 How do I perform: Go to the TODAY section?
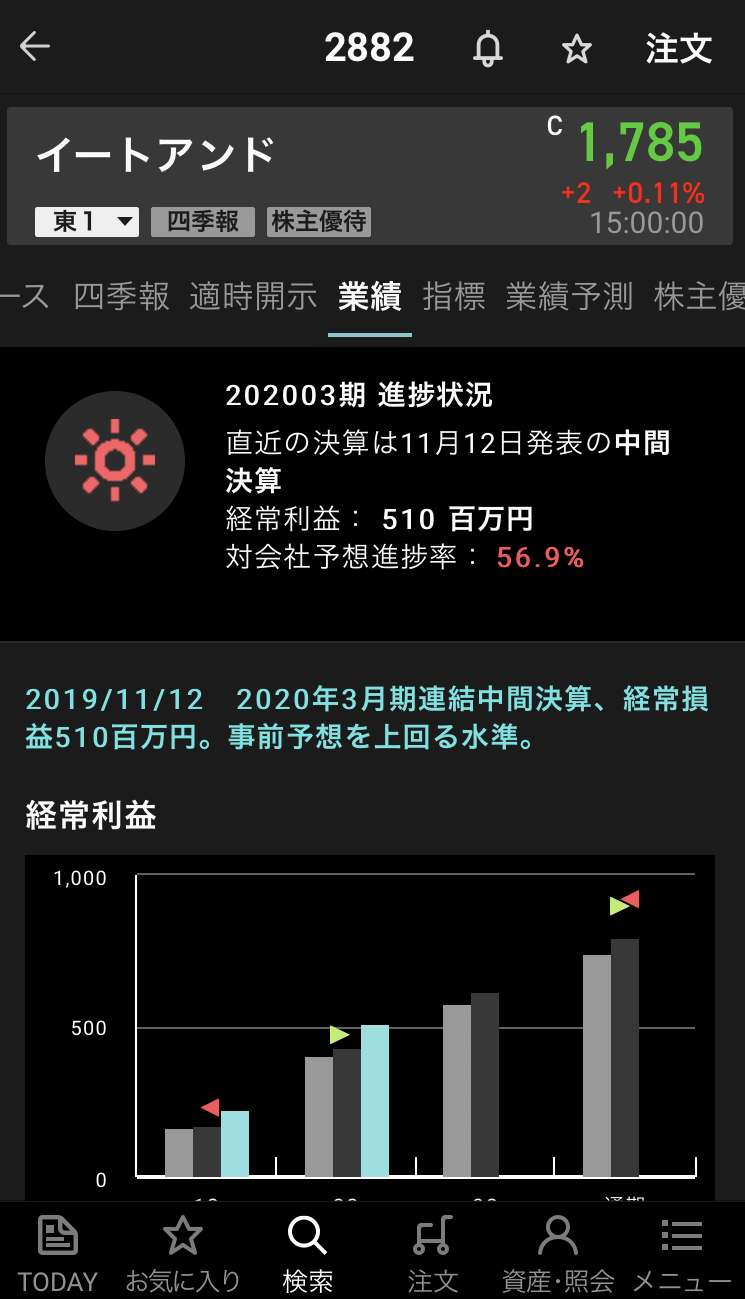58,1252
